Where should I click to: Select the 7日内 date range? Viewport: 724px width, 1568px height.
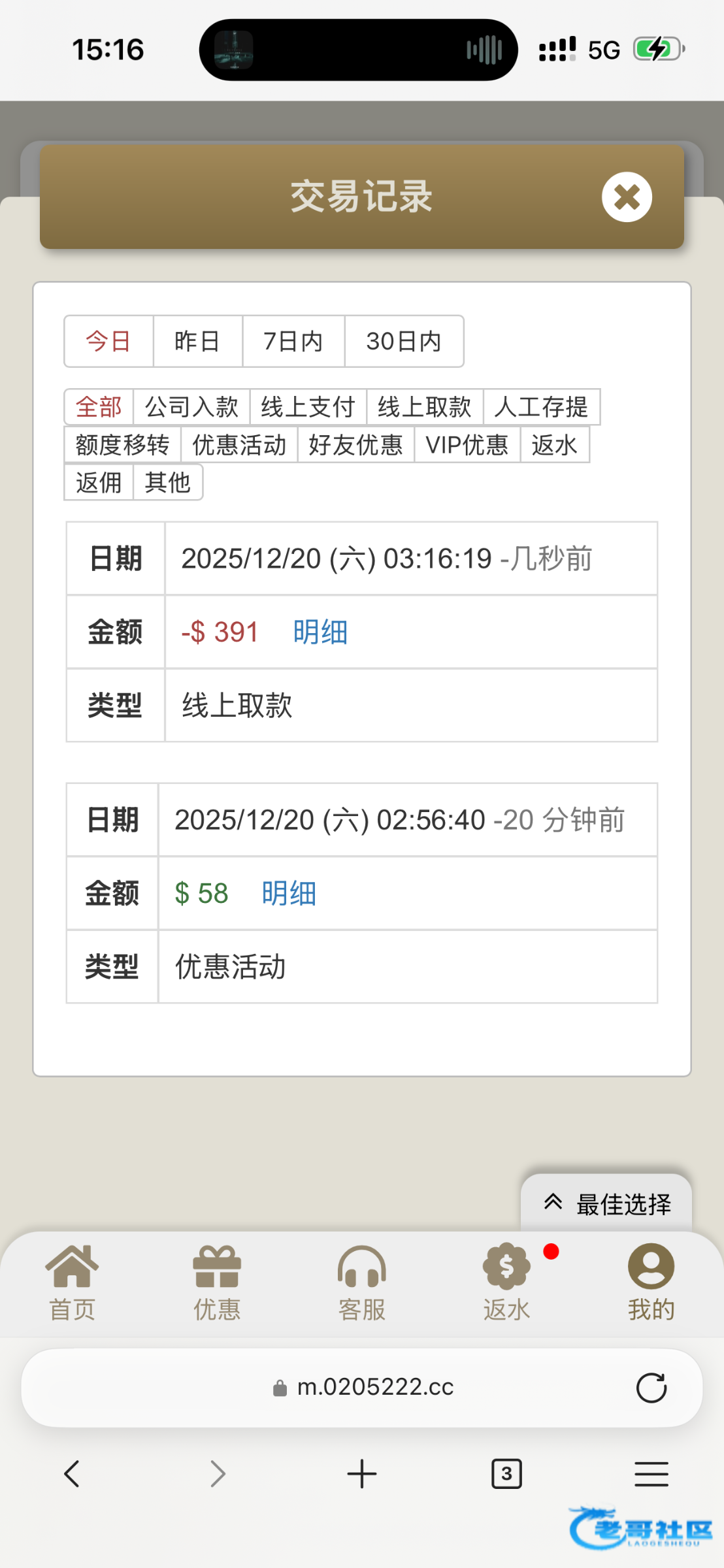tap(293, 341)
